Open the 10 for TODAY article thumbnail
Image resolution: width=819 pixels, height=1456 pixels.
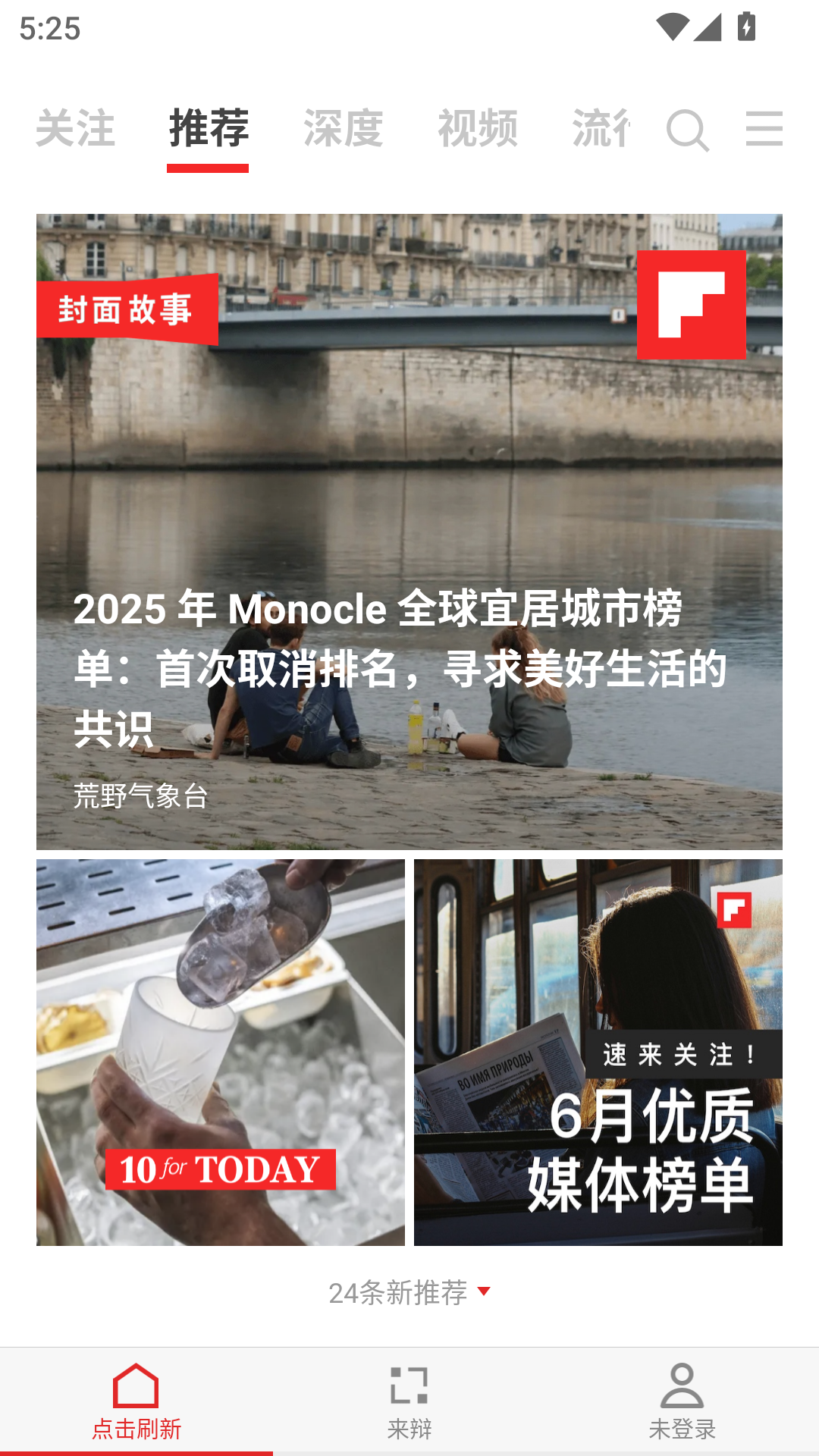pyautogui.click(x=221, y=1049)
